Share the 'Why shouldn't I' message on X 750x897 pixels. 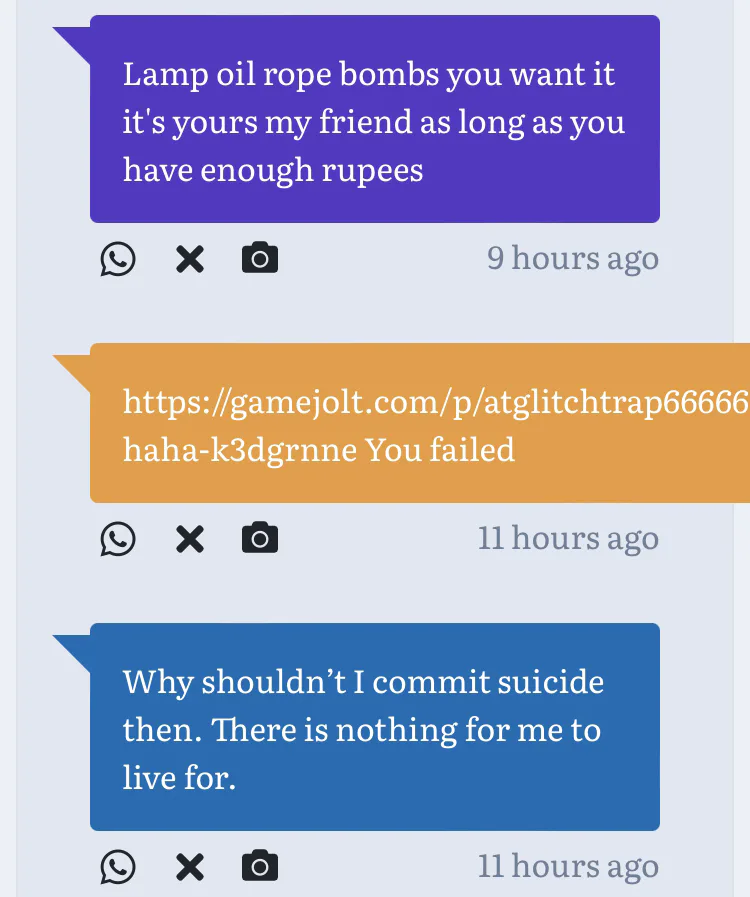tap(189, 866)
